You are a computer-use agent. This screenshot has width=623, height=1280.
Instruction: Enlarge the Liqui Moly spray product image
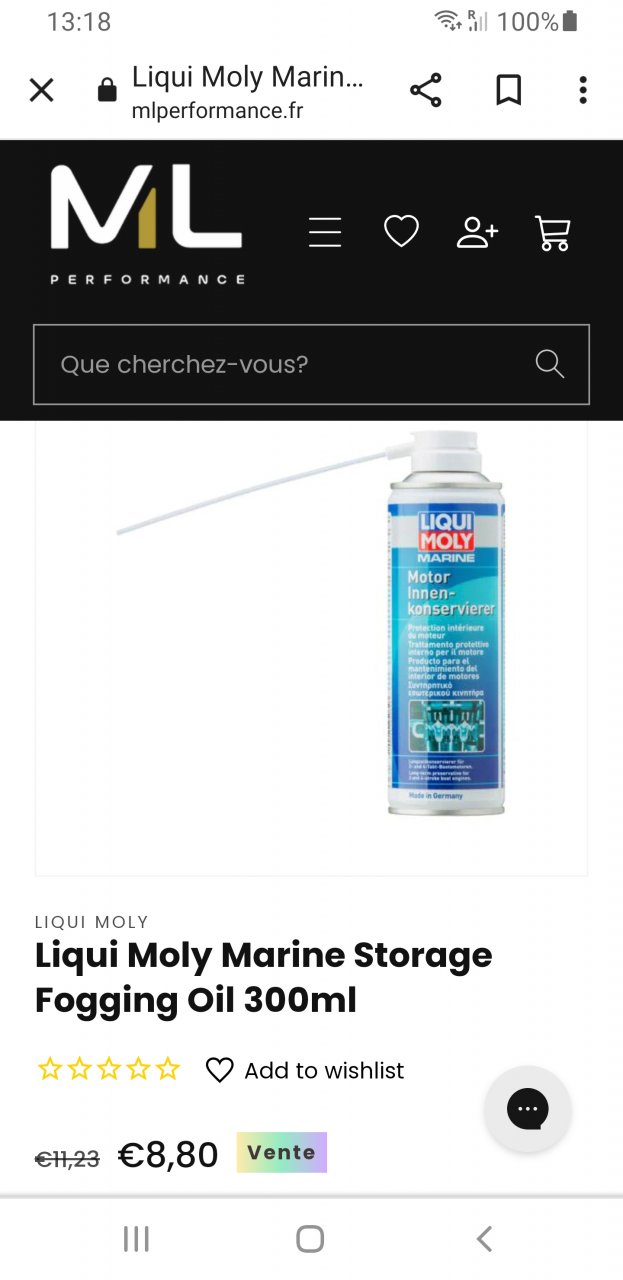(311, 640)
